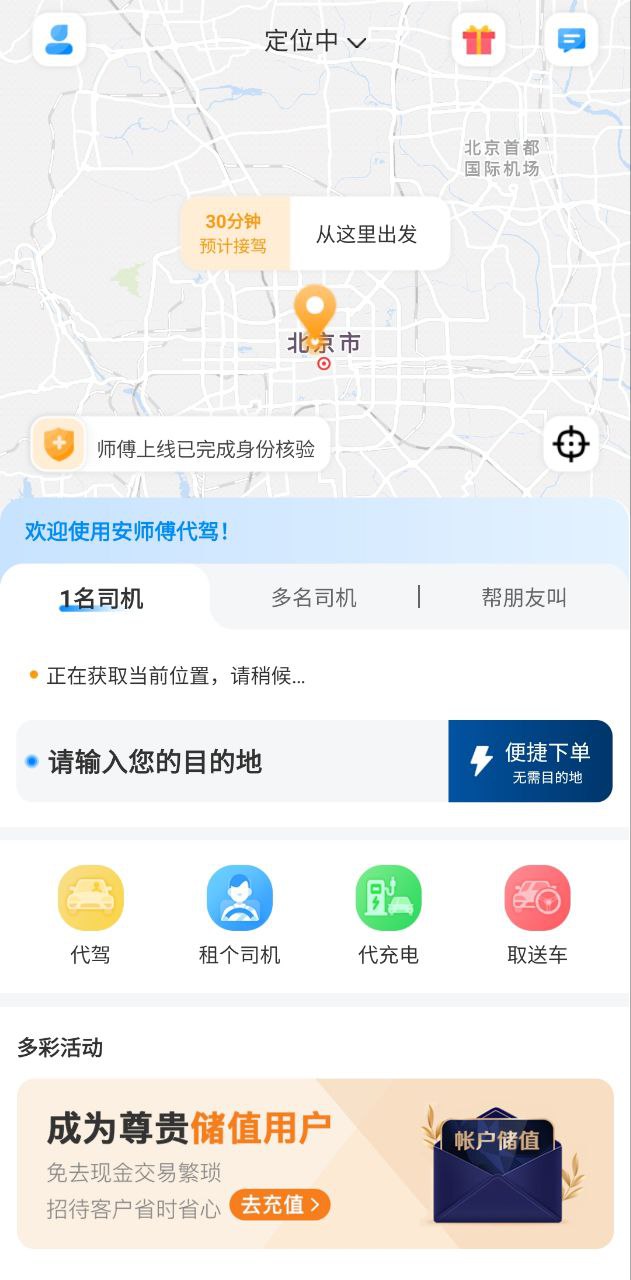Image resolution: width=631 pixels, height=1280 pixels.
Task: Choose the 取送车 service
Action: click(537, 914)
